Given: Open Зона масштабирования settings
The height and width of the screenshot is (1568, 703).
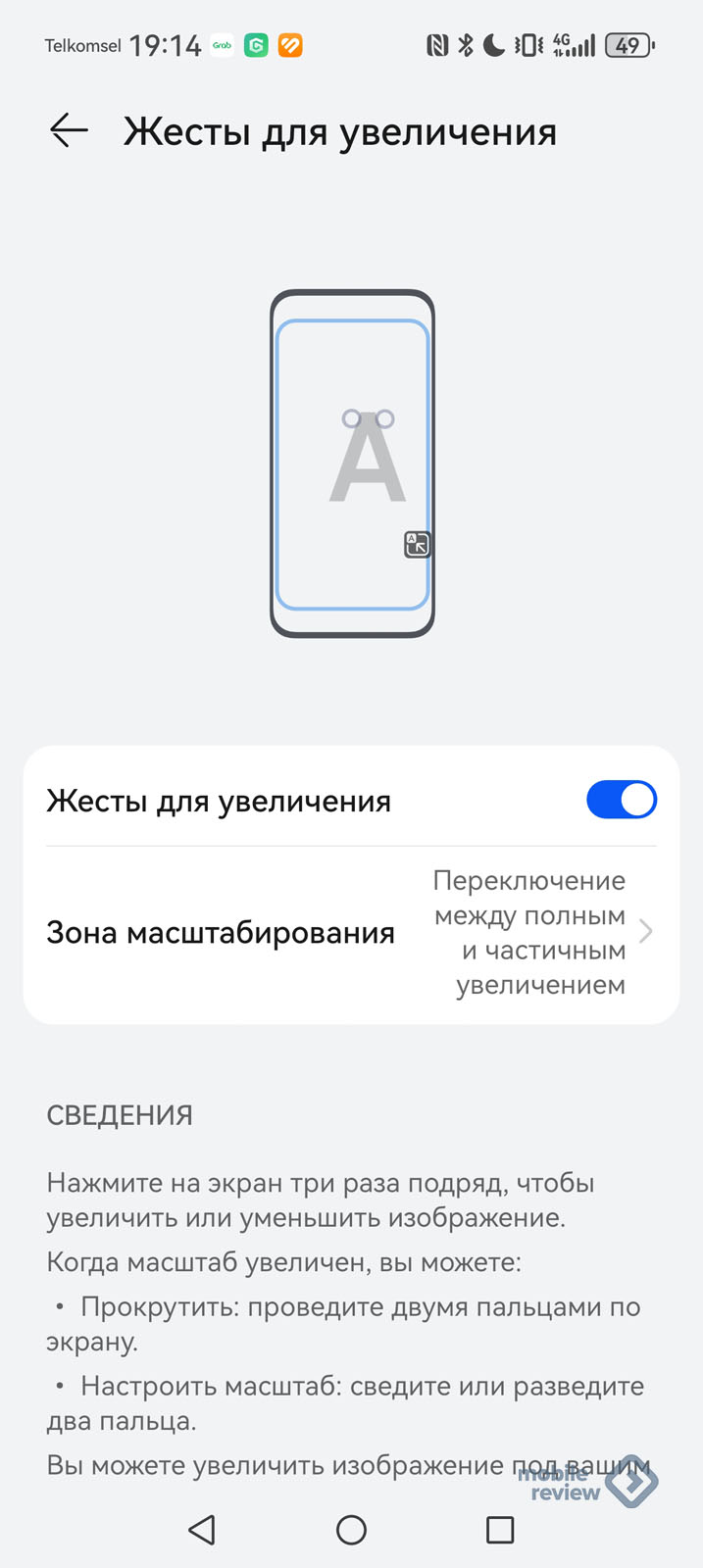Looking at the screenshot, I should [x=351, y=932].
